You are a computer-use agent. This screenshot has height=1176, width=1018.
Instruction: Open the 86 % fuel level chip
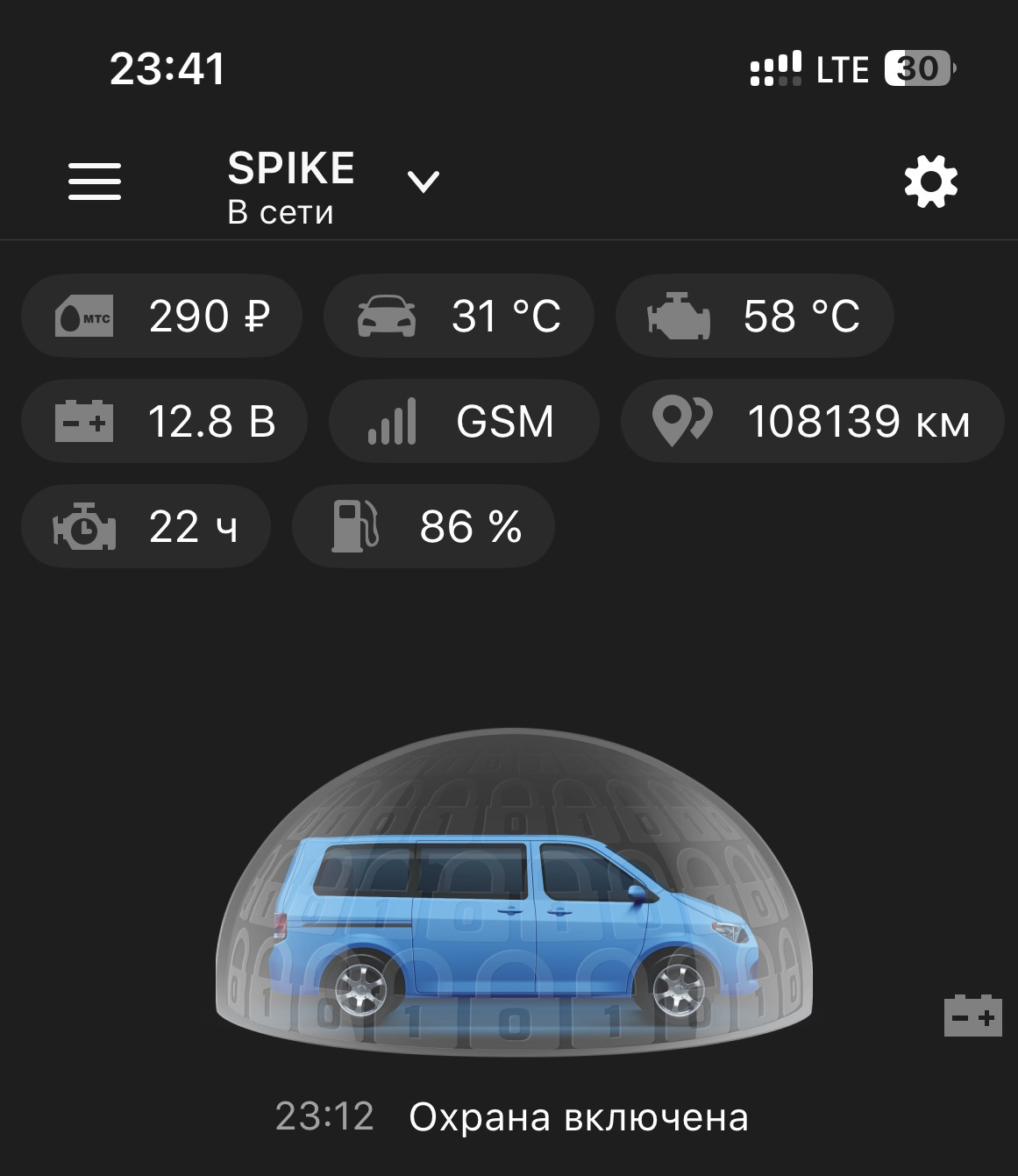pos(424,526)
